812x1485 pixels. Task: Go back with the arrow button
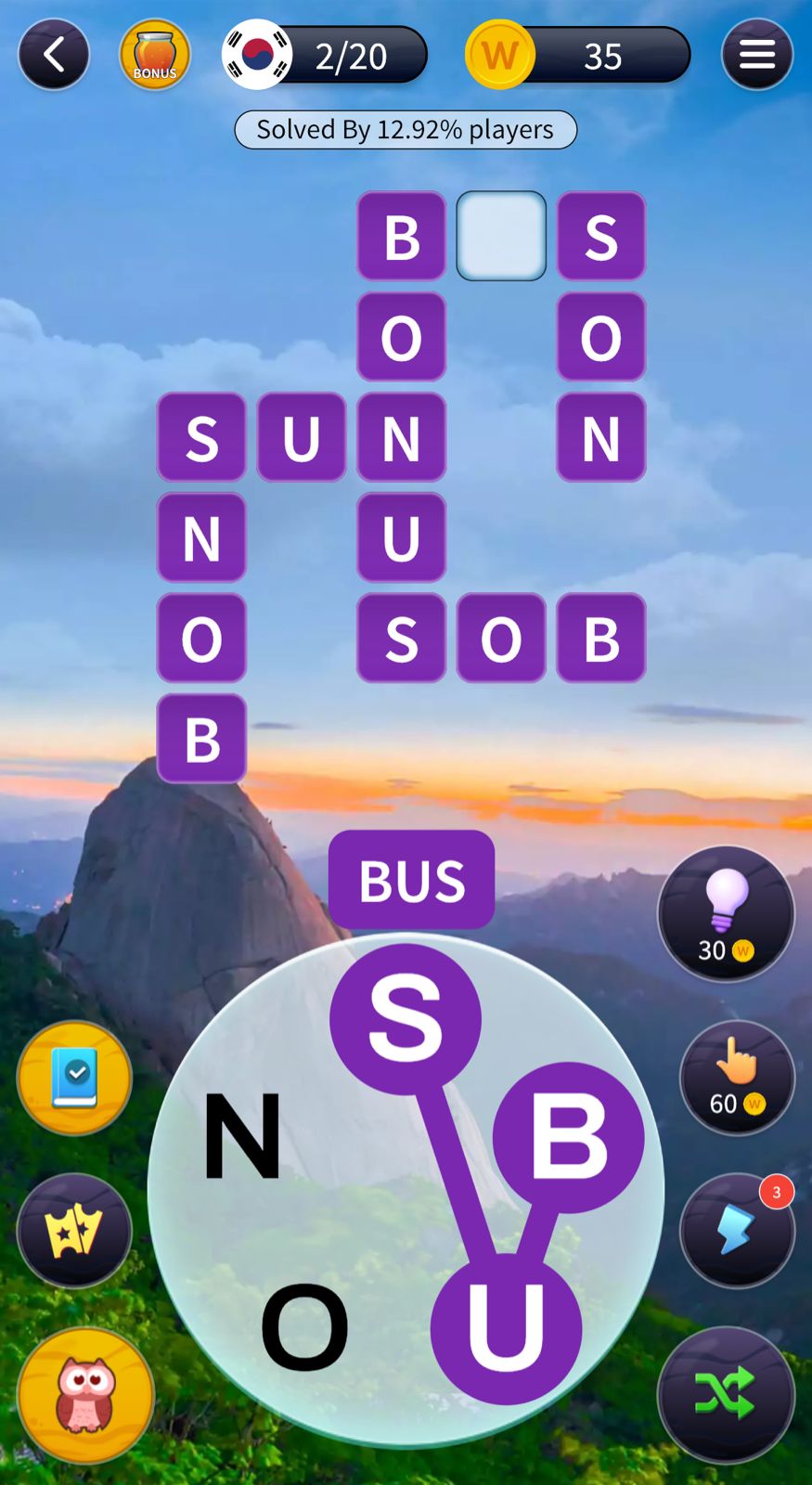pos(54,55)
